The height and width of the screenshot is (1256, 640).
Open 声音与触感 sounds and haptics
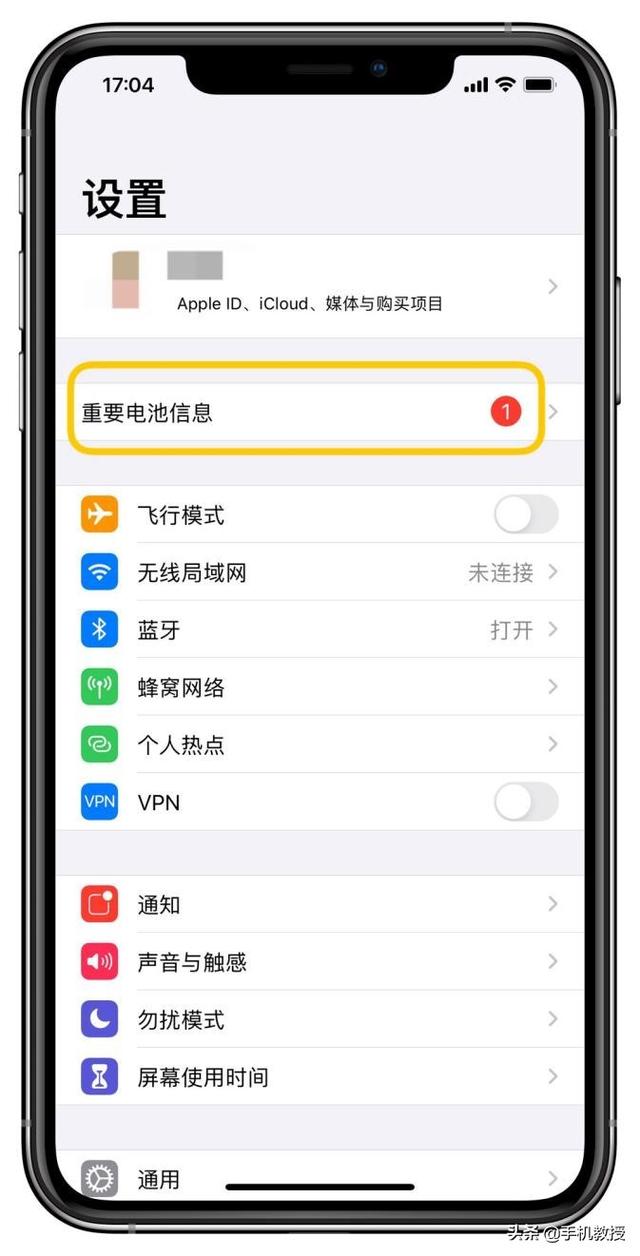tap(320, 962)
